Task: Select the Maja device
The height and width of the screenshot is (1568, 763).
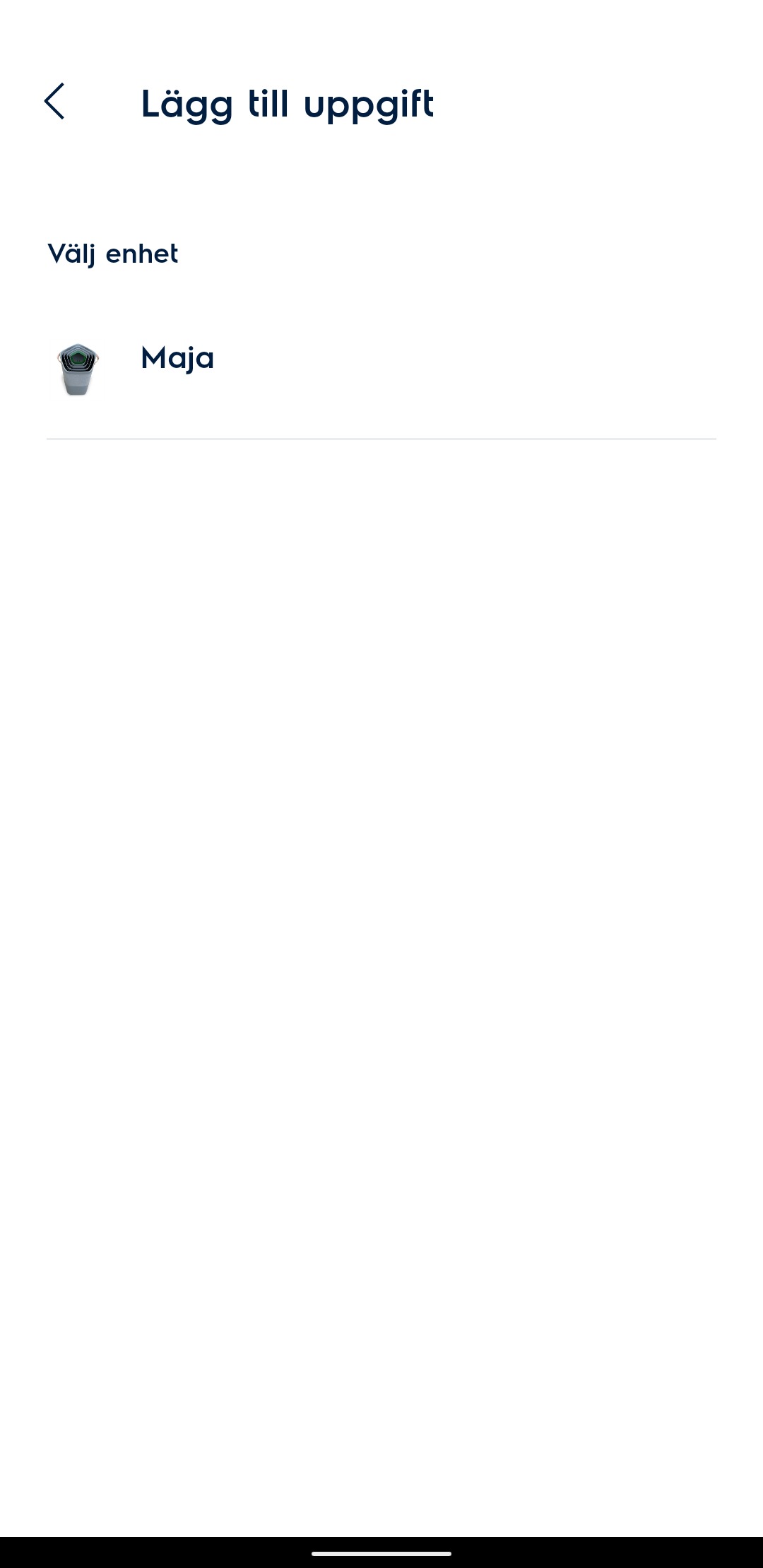Action: [x=177, y=359]
